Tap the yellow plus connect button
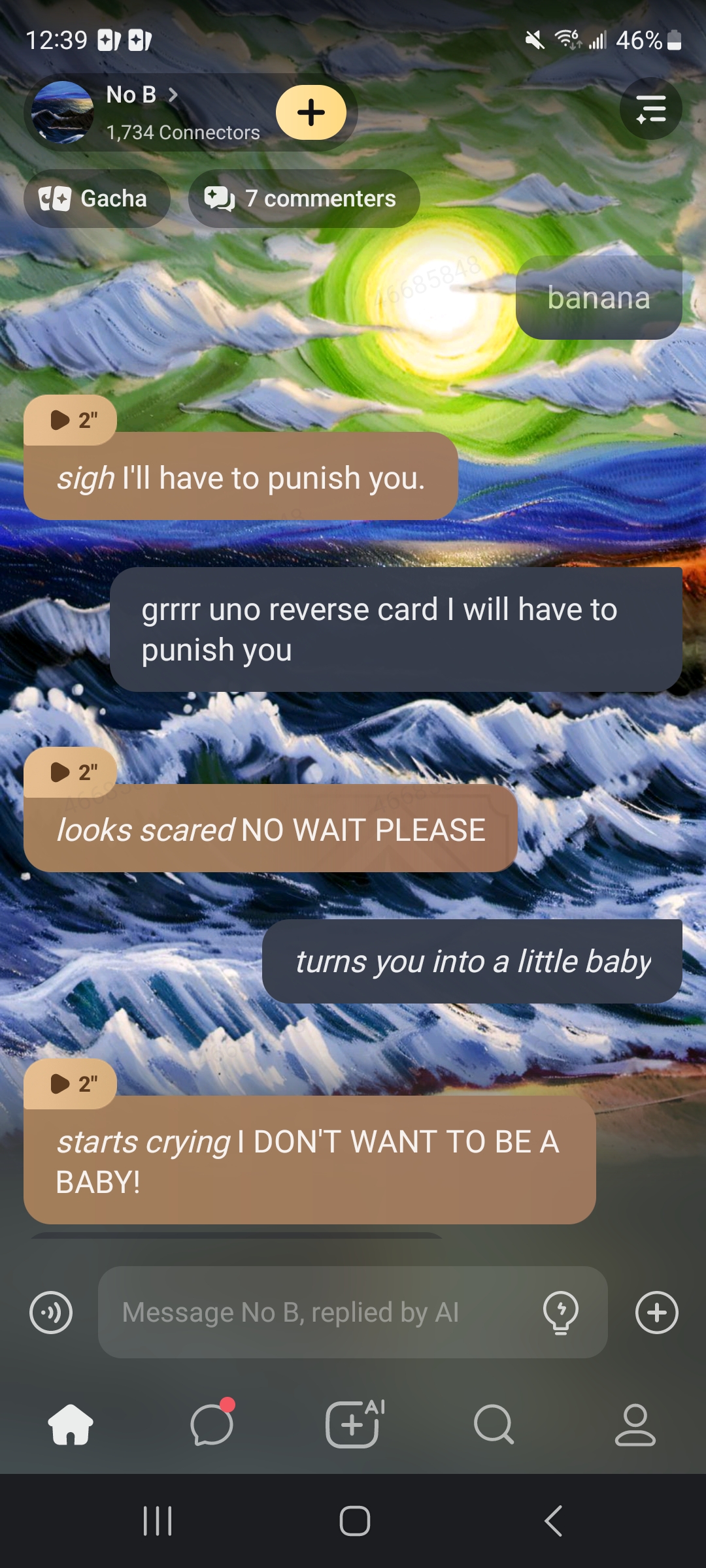This screenshot has width=706, height=1568. (311, 112)
